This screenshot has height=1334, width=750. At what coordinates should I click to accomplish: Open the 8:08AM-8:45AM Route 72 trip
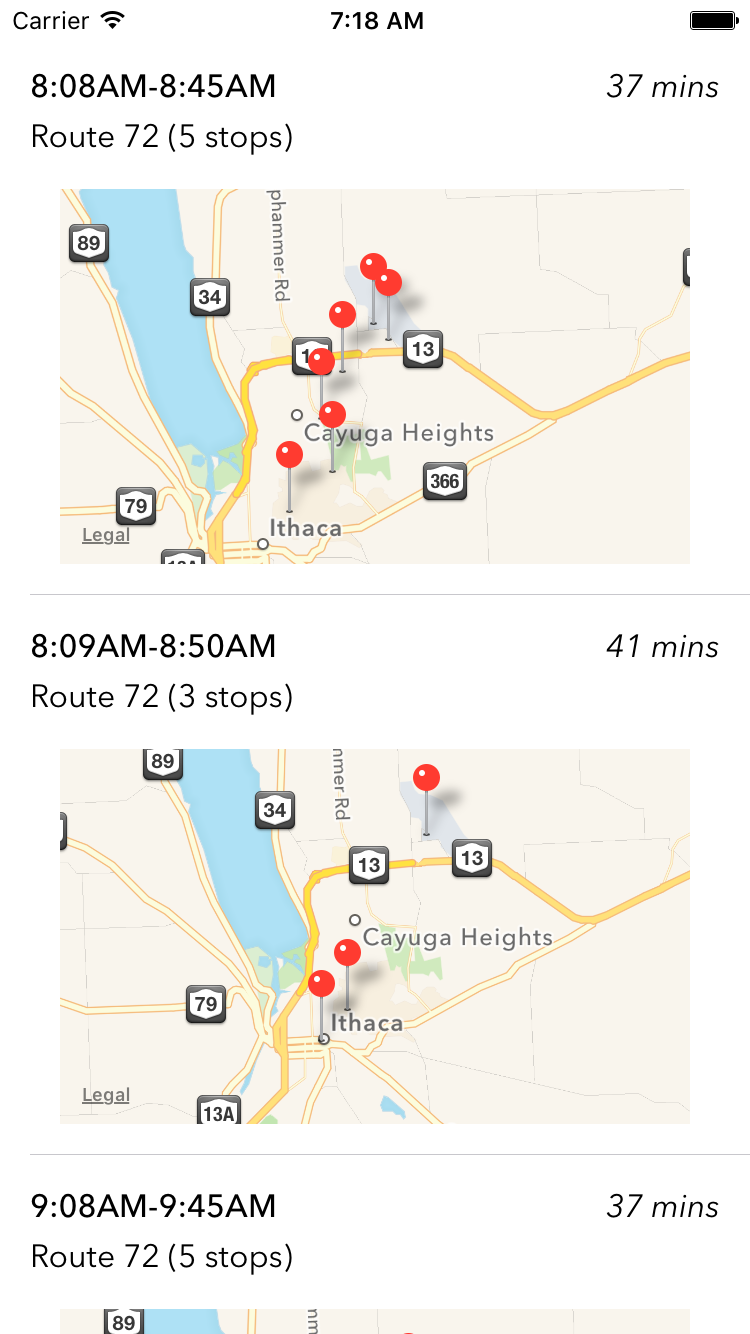[x=154, y=88]
